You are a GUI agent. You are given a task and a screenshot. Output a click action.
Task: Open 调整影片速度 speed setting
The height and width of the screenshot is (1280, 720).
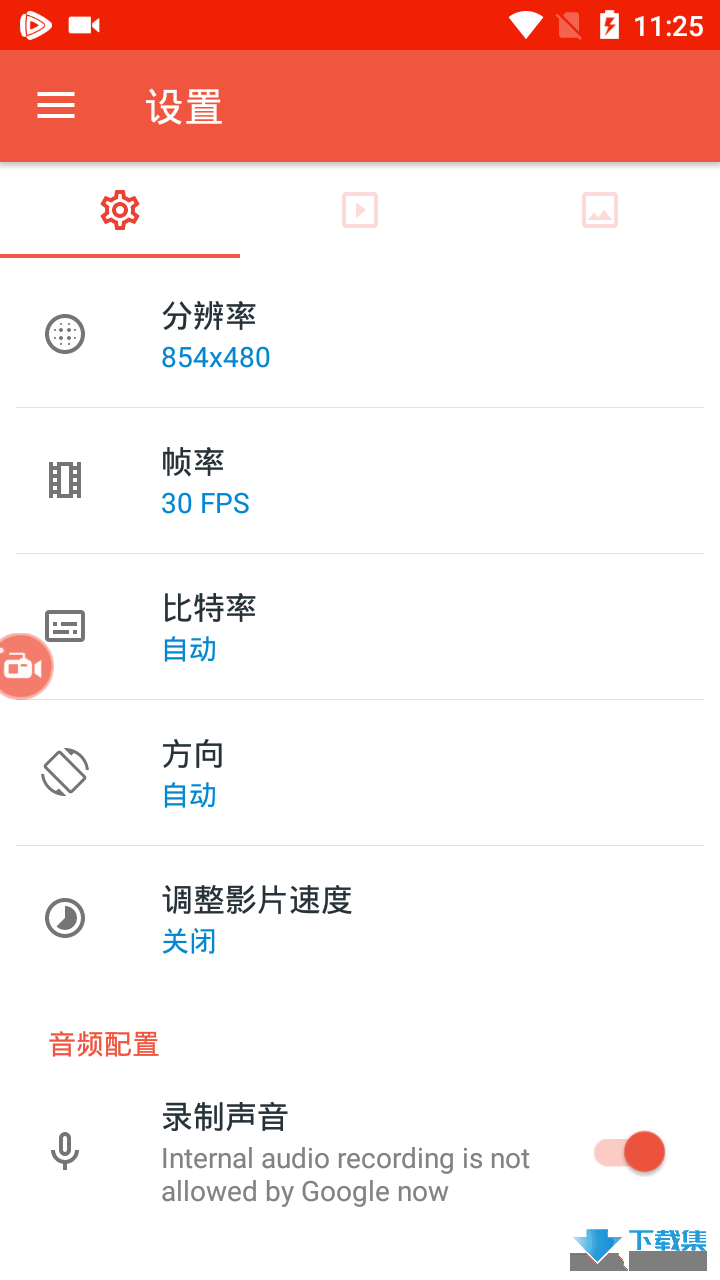point(360,919)
